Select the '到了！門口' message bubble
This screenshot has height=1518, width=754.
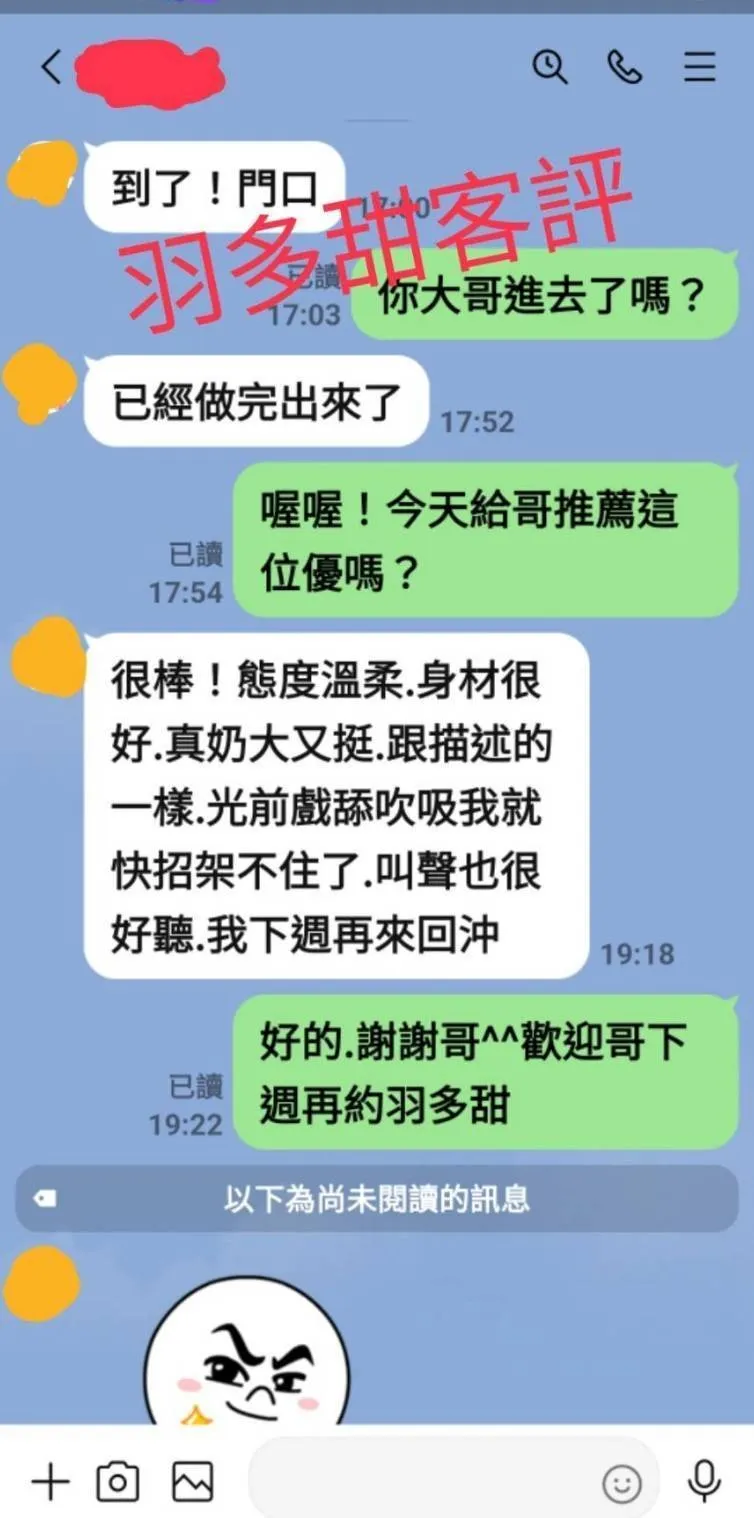[212, 183]
